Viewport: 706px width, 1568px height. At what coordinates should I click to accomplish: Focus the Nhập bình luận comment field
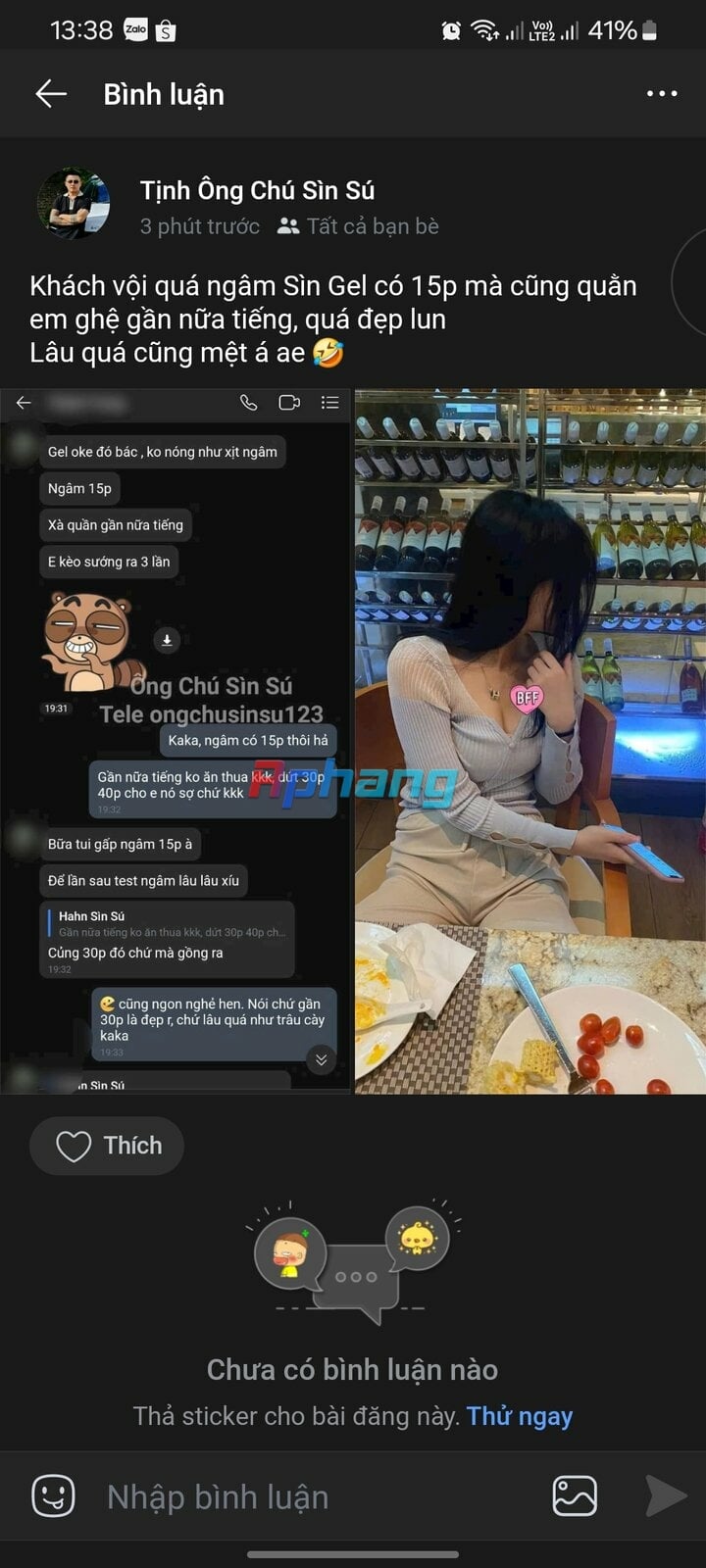(314, 1496)
